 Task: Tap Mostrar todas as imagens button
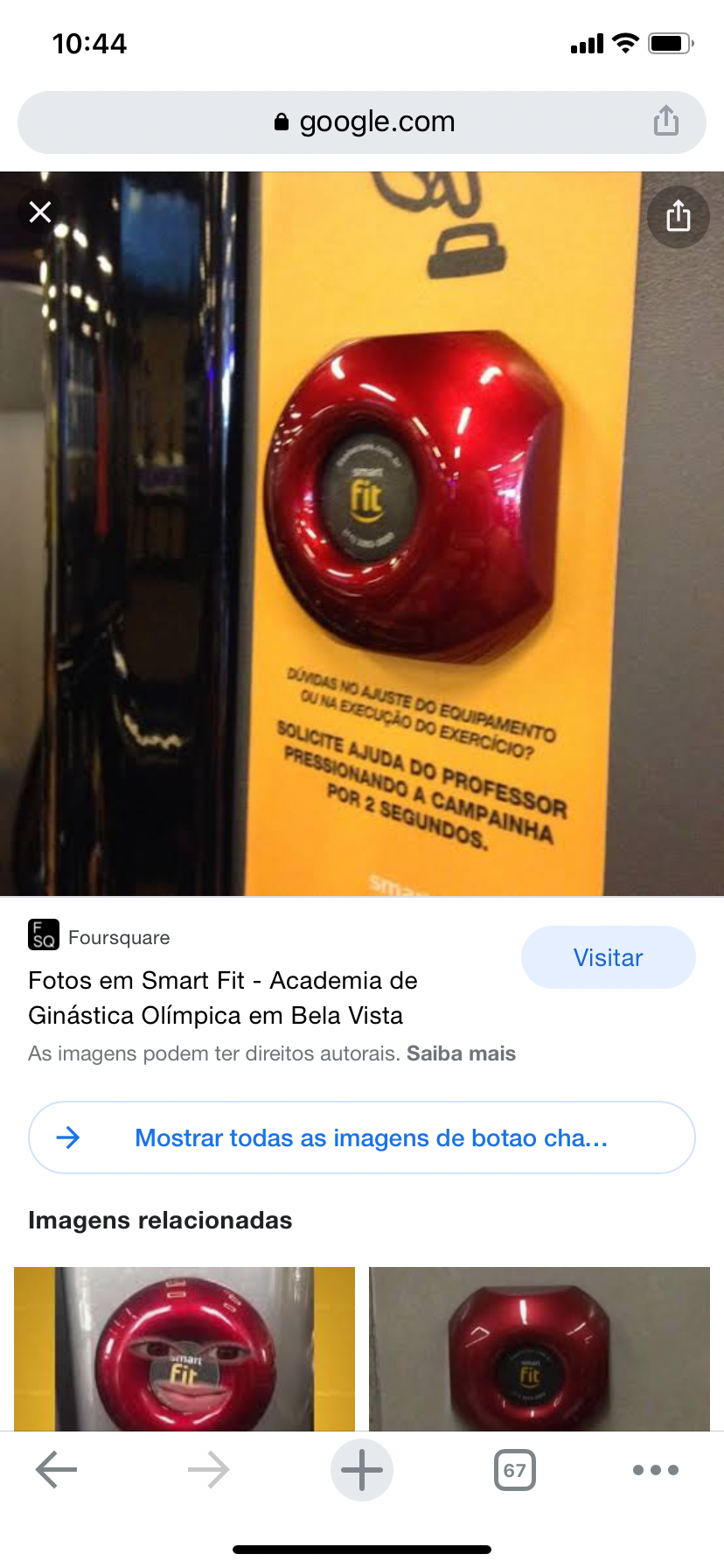(x=362, y=1137)
